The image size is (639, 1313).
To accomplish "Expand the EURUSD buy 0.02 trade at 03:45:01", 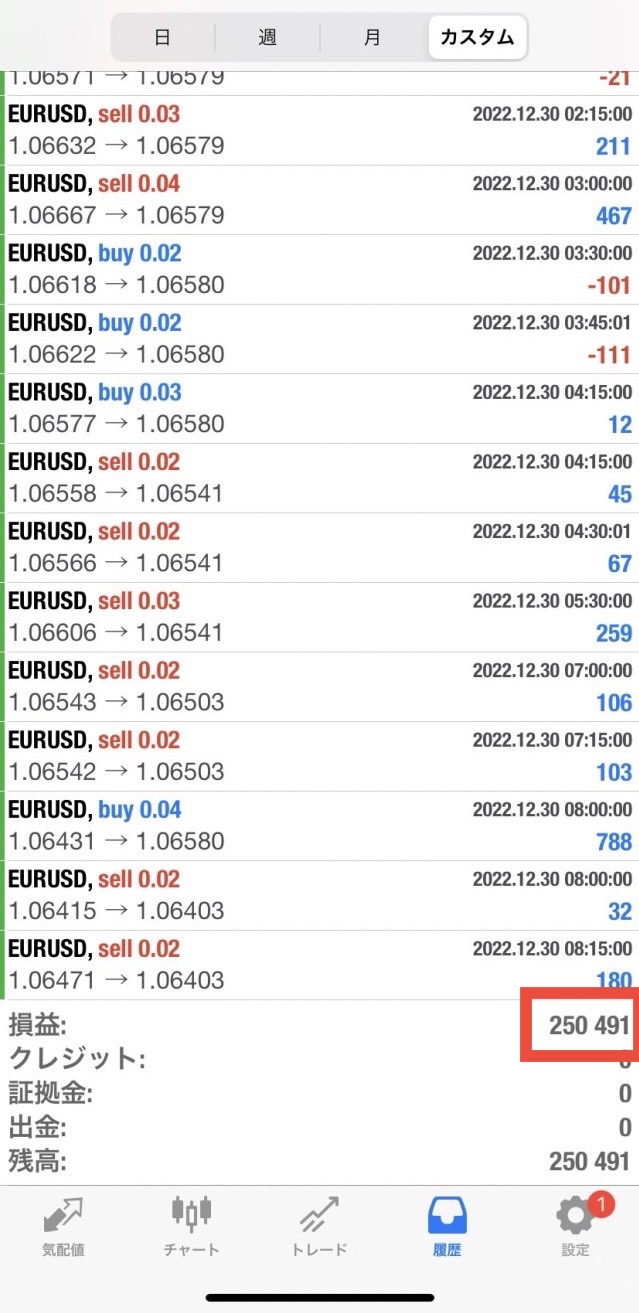I will pos(320,339).
